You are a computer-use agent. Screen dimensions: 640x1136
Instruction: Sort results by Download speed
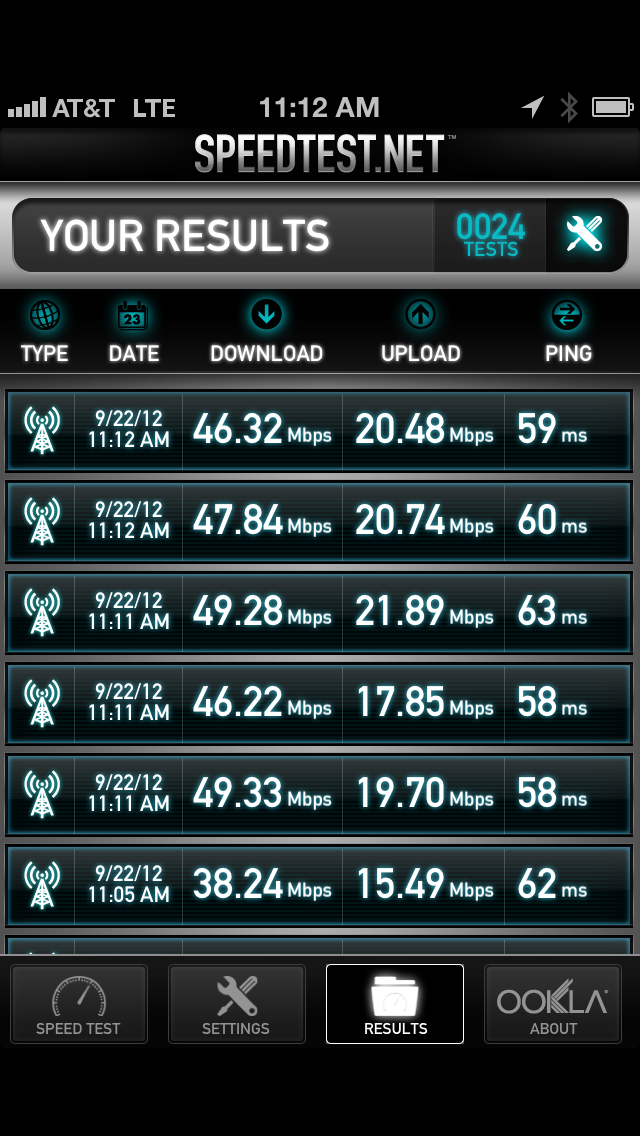pos(266,333)
